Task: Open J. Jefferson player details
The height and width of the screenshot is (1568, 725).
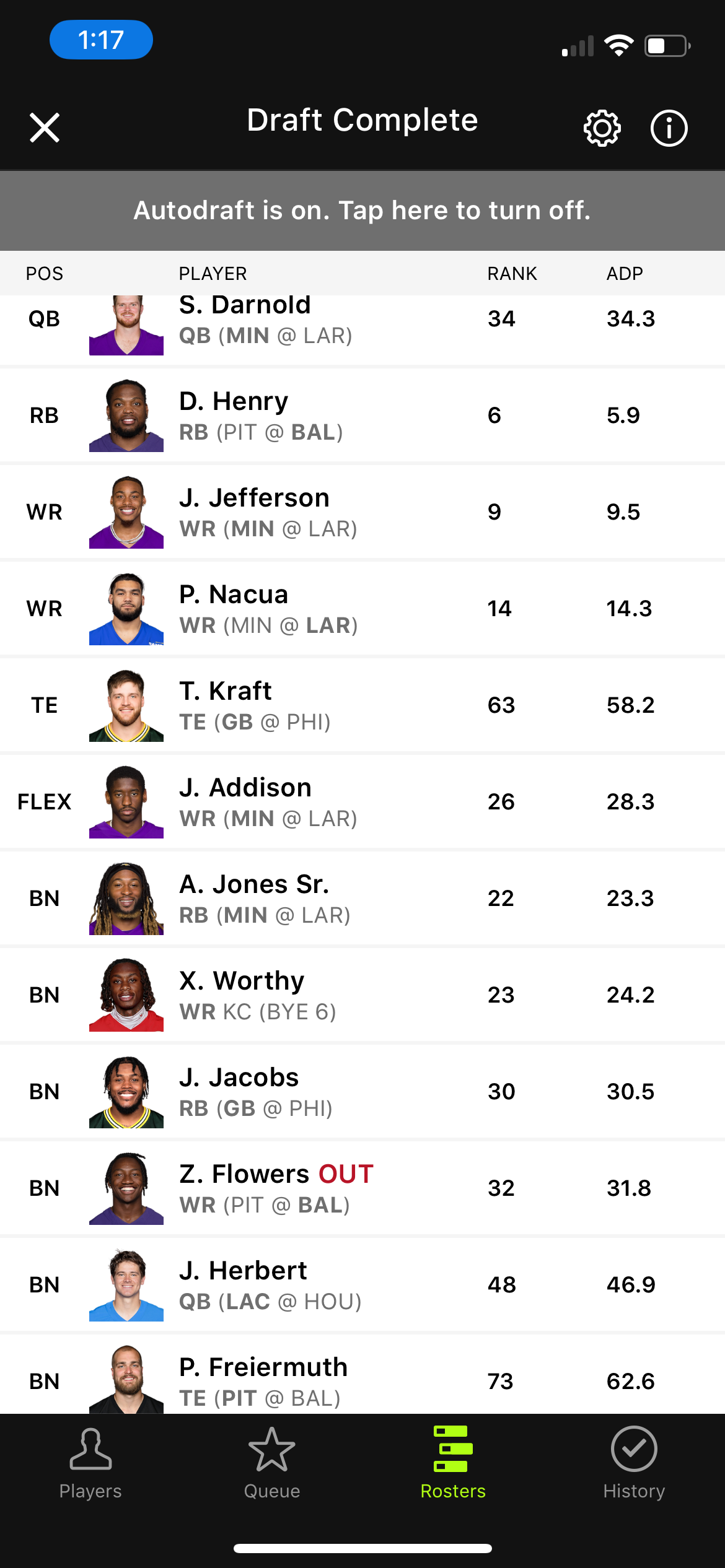Action: 362,512
